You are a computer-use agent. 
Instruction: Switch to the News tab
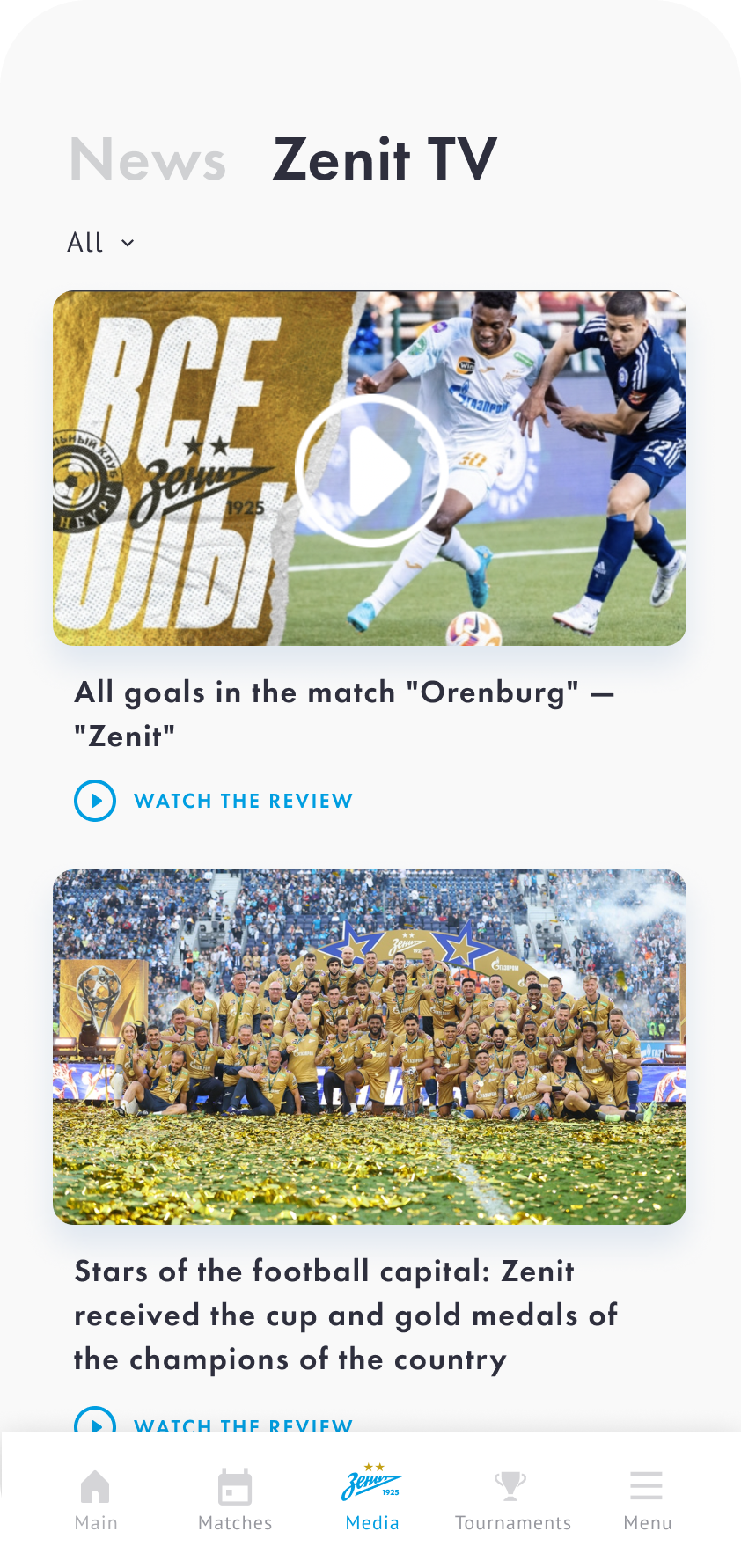pos(148,160)
